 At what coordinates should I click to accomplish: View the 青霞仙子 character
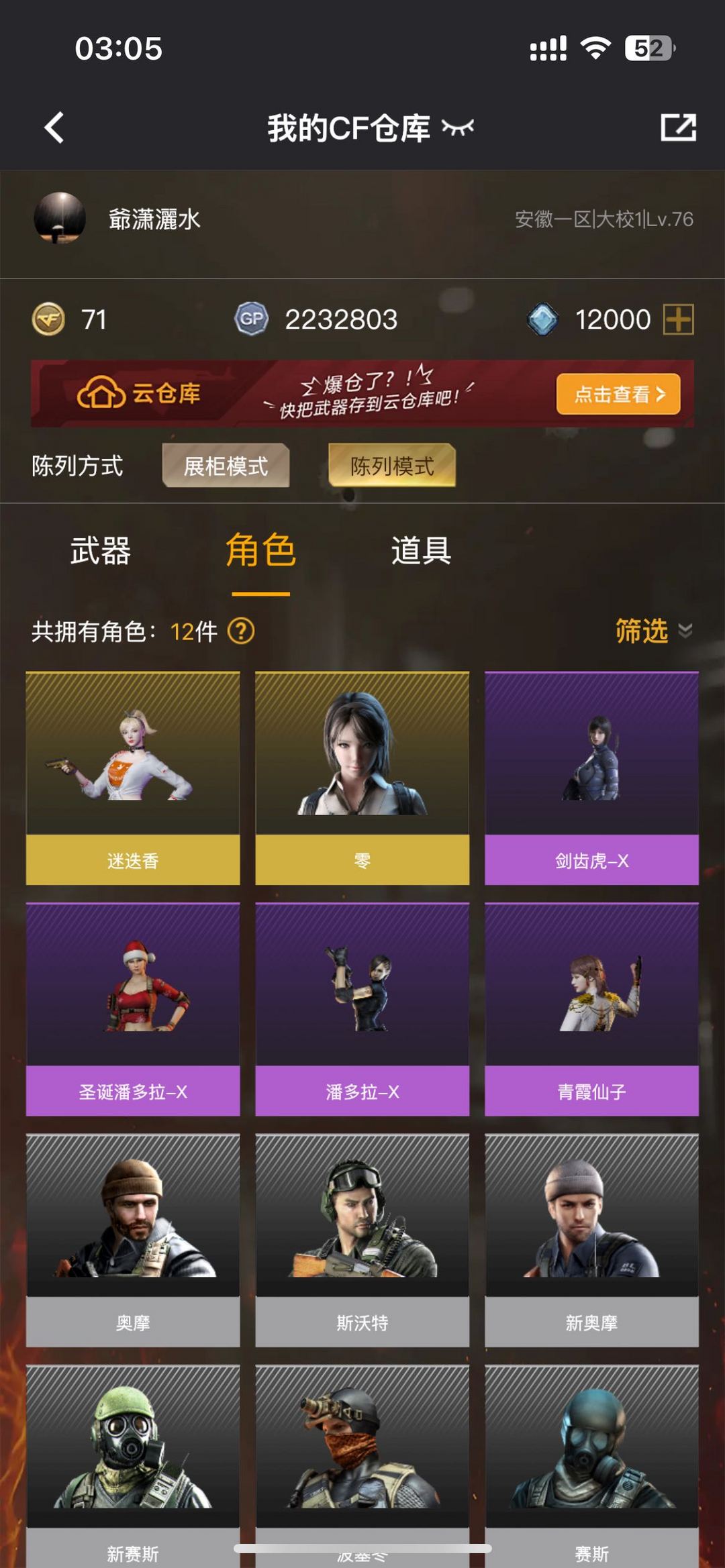pos(591,1009)
